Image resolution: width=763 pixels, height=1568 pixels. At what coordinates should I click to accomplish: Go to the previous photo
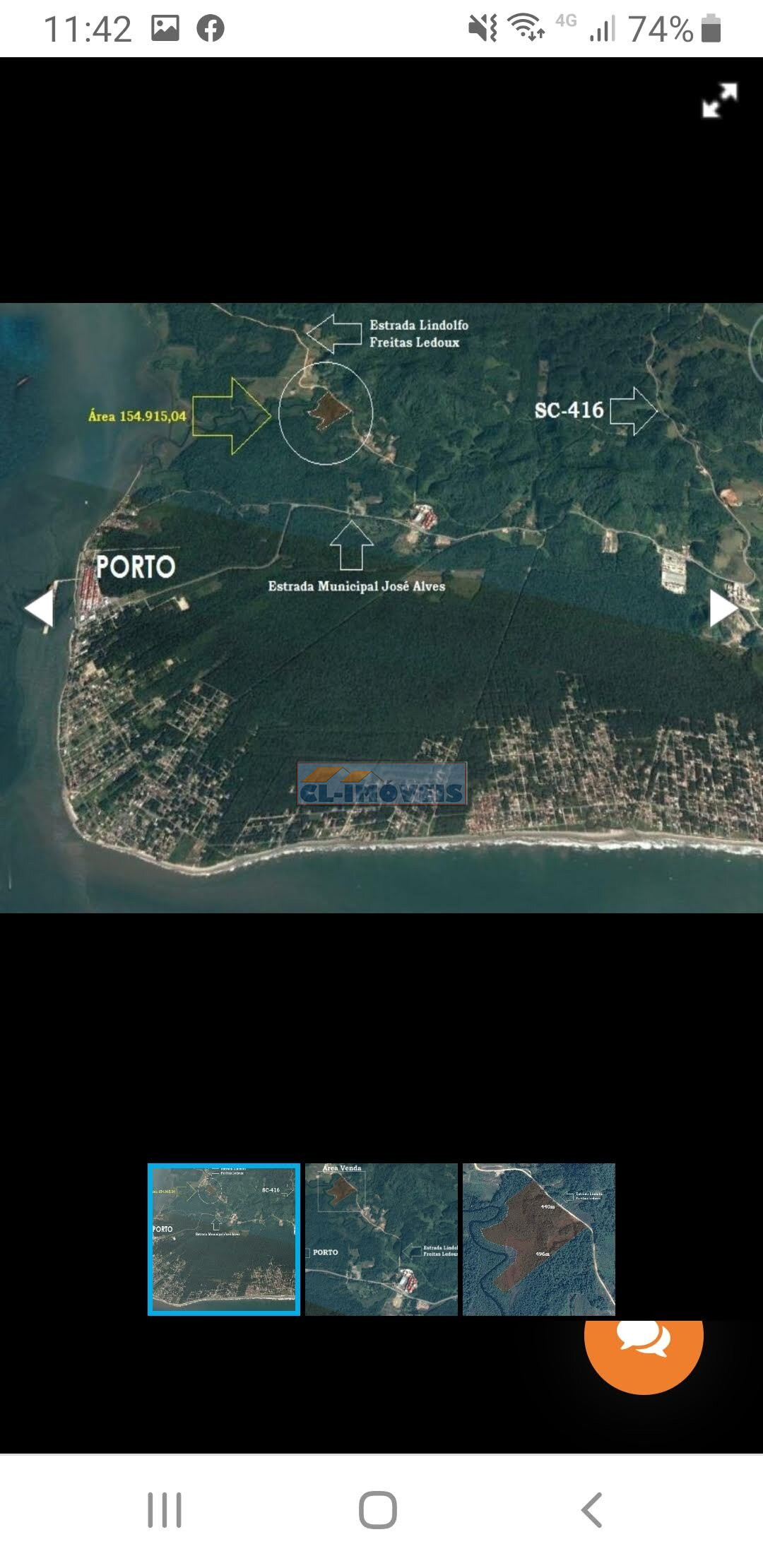[39, 607]
